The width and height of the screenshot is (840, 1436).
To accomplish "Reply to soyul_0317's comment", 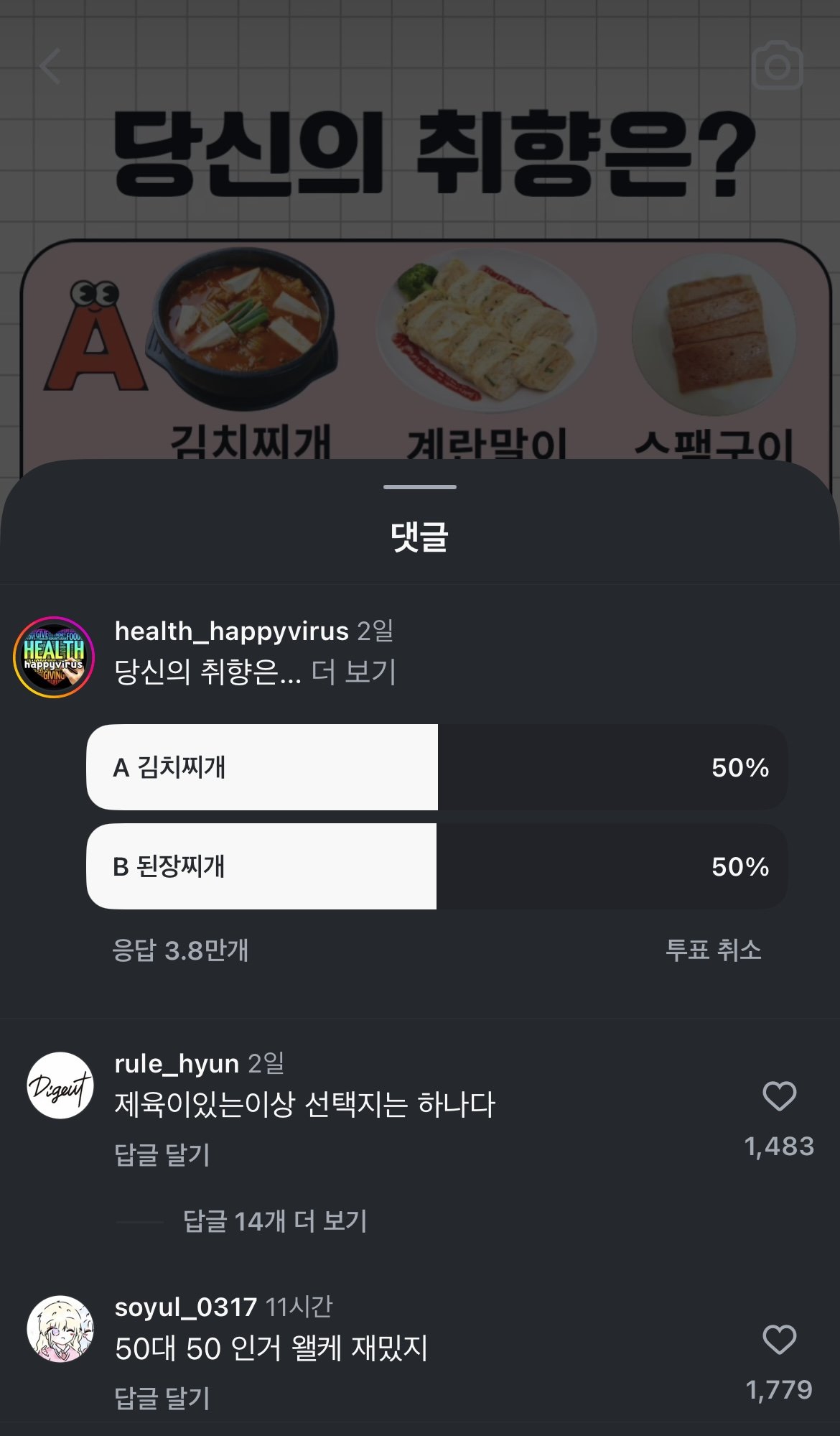I will [x=162, y=1398].
